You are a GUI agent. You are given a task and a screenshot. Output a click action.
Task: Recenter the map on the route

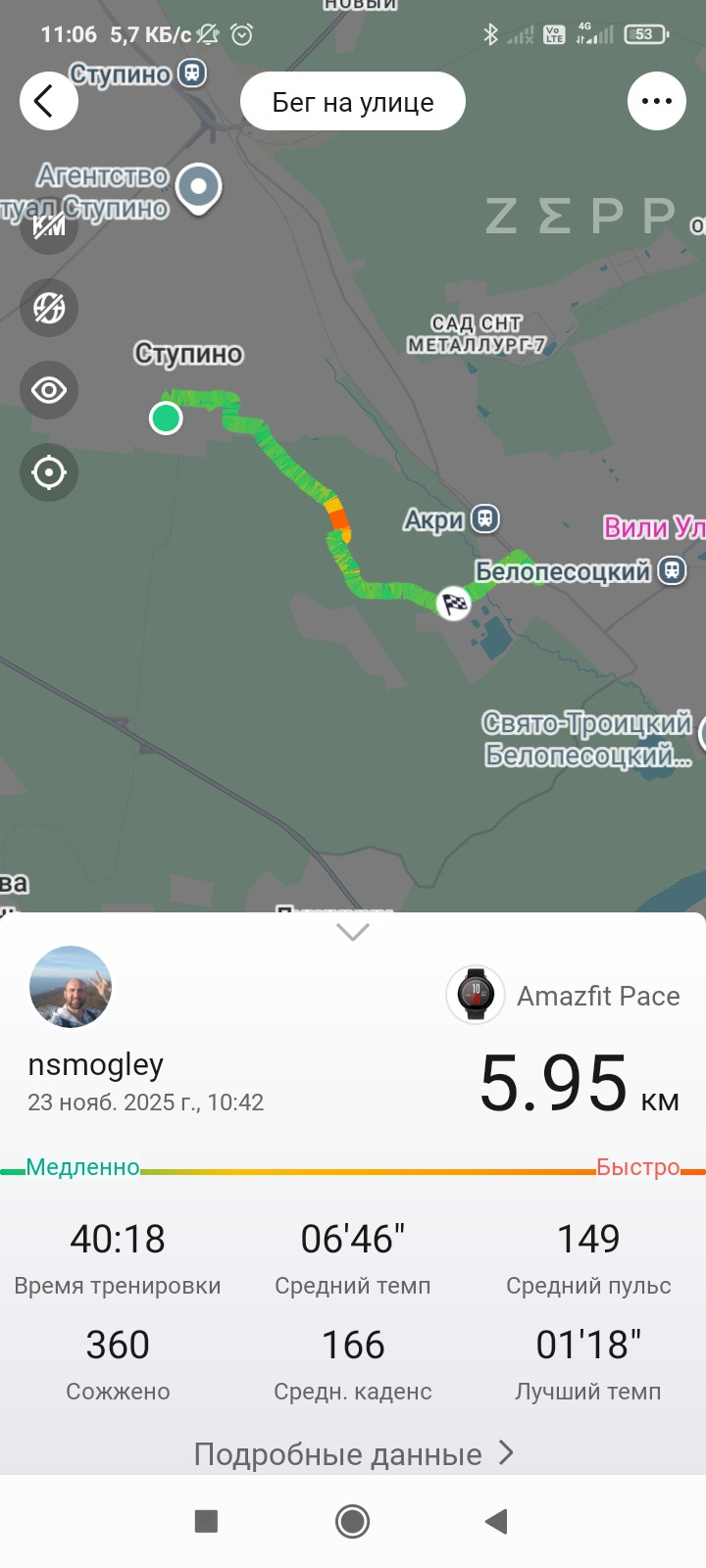pos(48,472)
